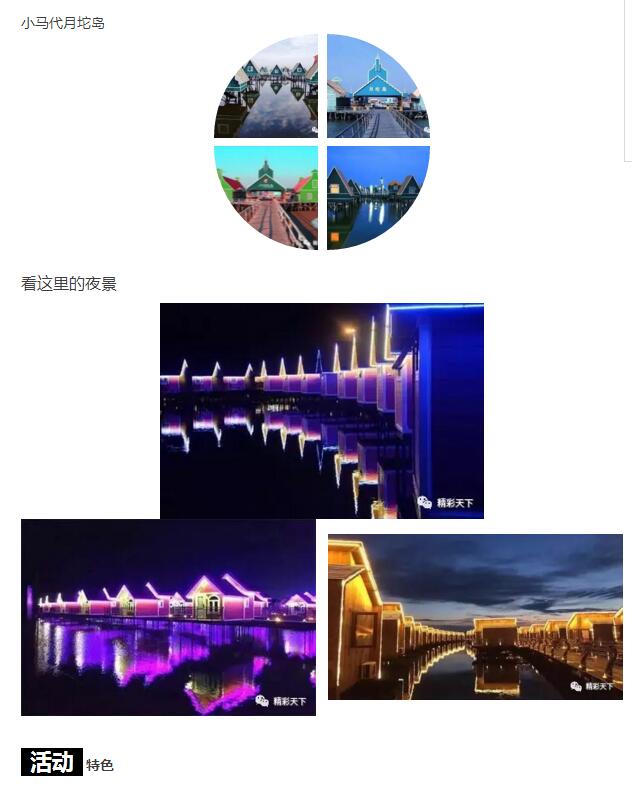Open the purple-lit cabins night photo

[168, 617]
